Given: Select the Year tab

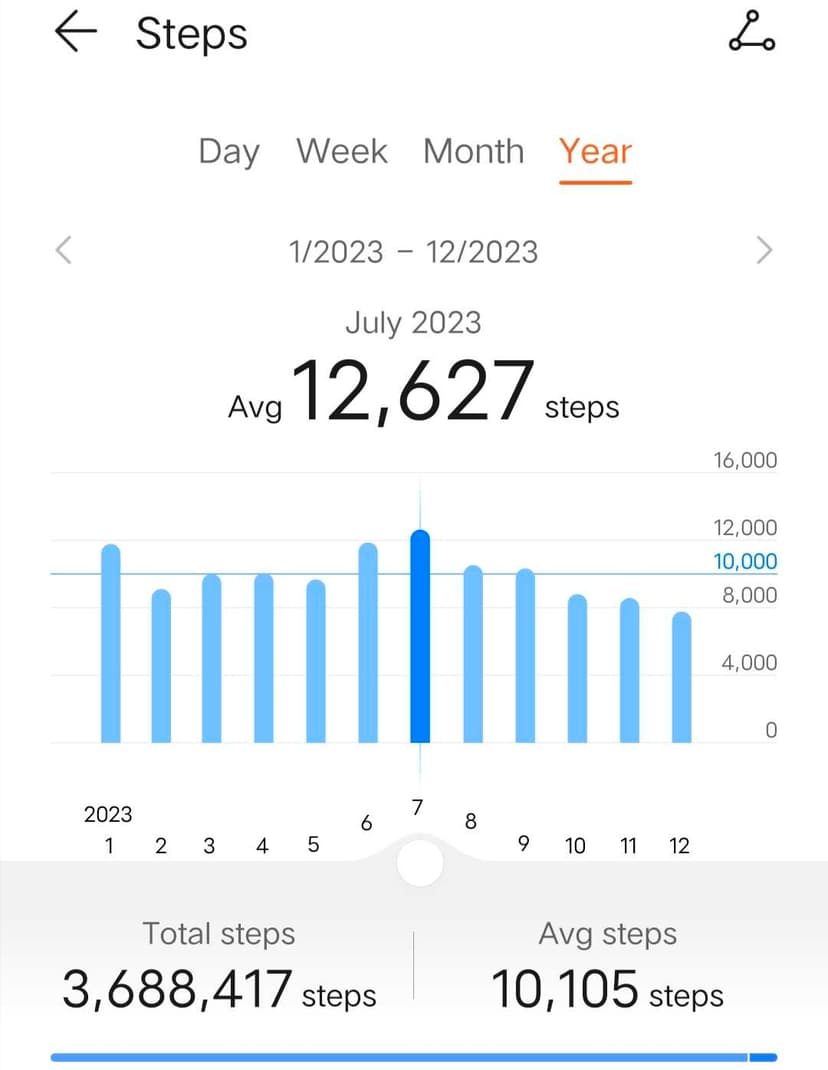Looking at the screenshot, I should pyautogui.click(x=596, y=152).
